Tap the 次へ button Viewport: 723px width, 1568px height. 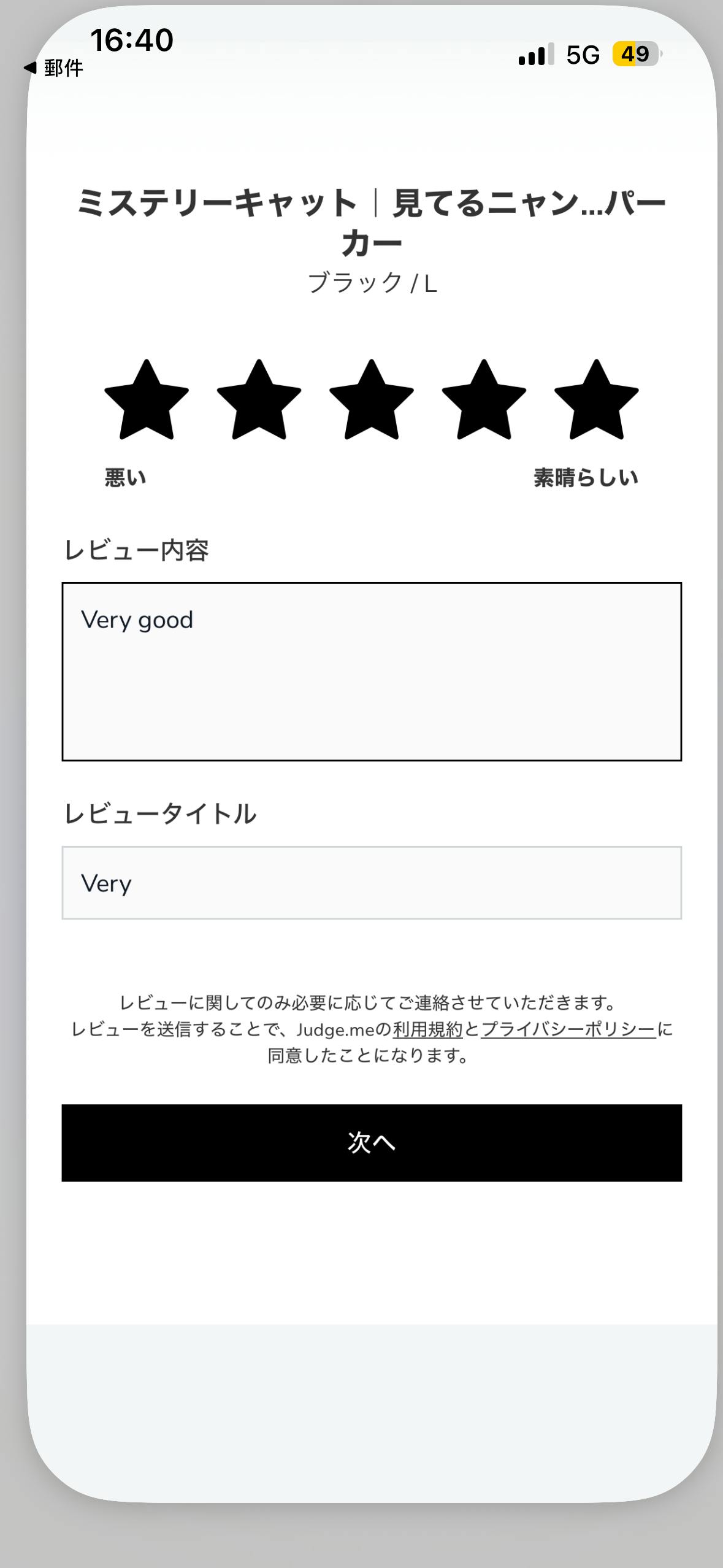[372, 1143]
